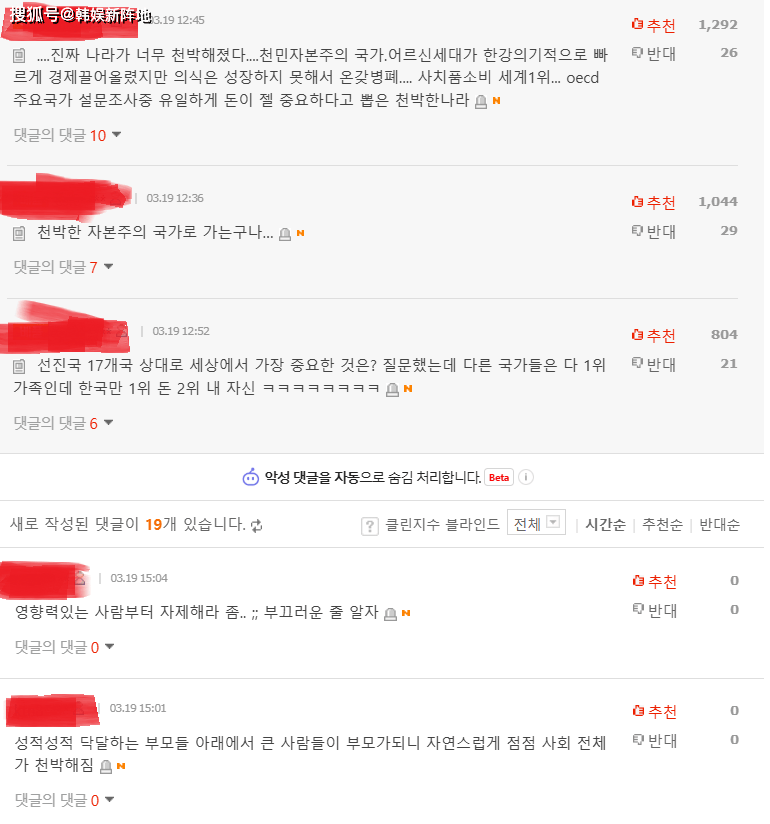The height and width of the screenshot is (824, 770).
Task: Sort comments by 추천순
Action: (x=662, y=524)
